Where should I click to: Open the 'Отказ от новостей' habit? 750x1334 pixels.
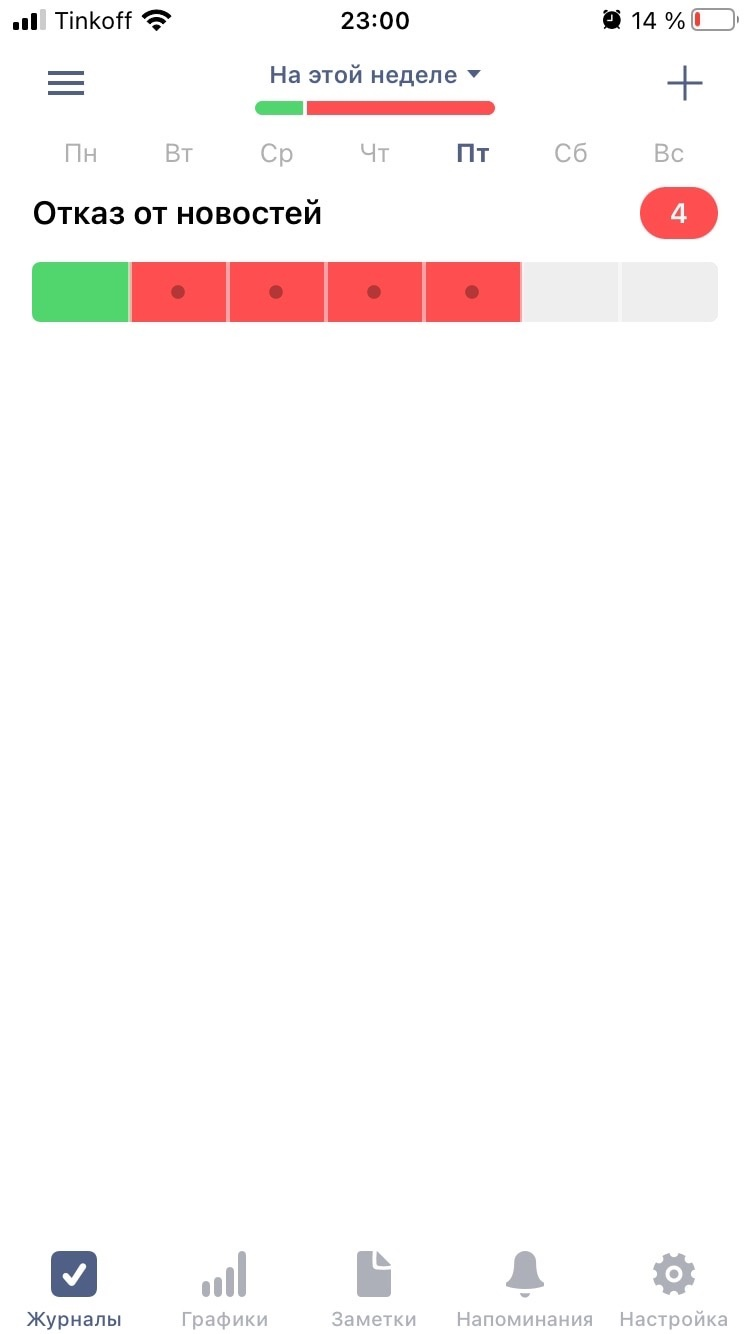point(178,213)
